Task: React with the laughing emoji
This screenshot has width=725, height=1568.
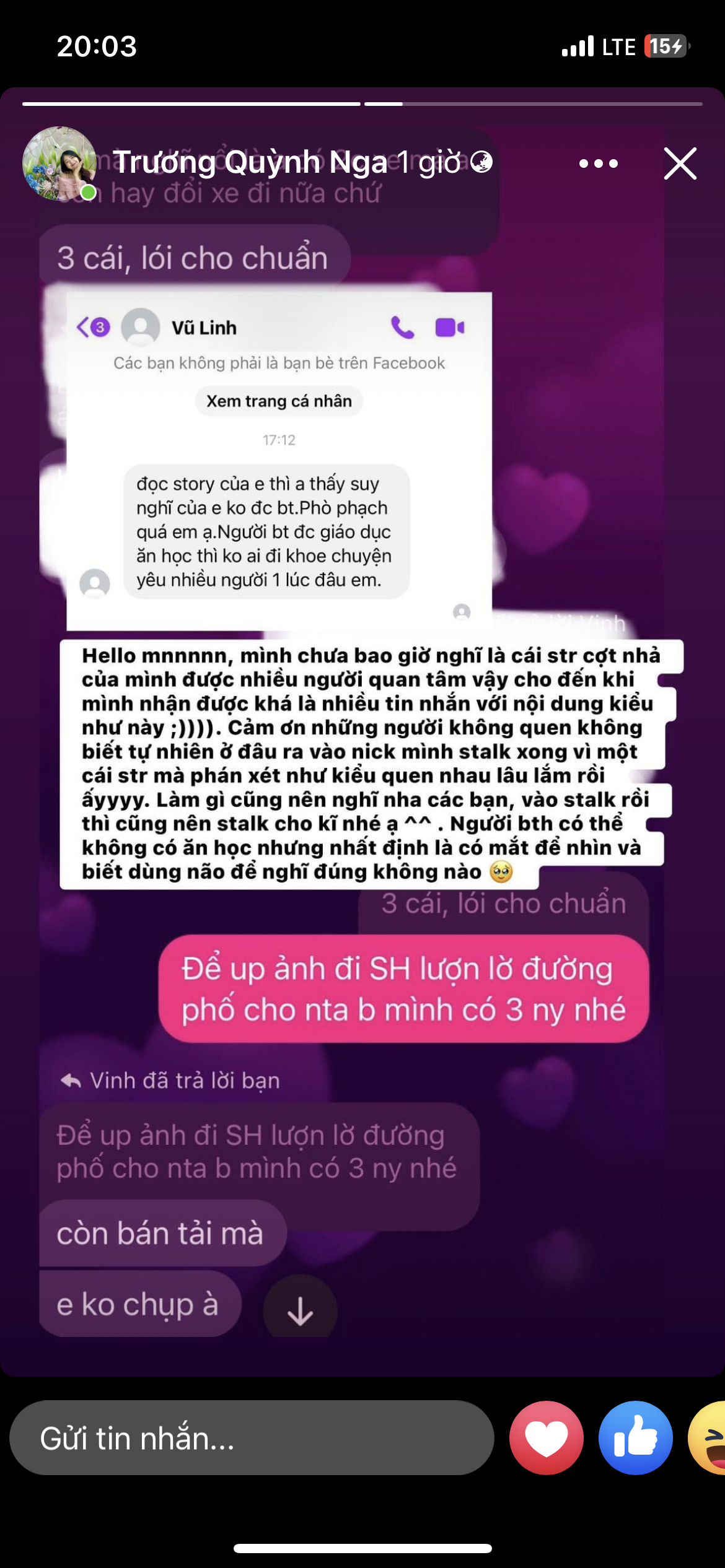Action: (x=710, y=1437)
